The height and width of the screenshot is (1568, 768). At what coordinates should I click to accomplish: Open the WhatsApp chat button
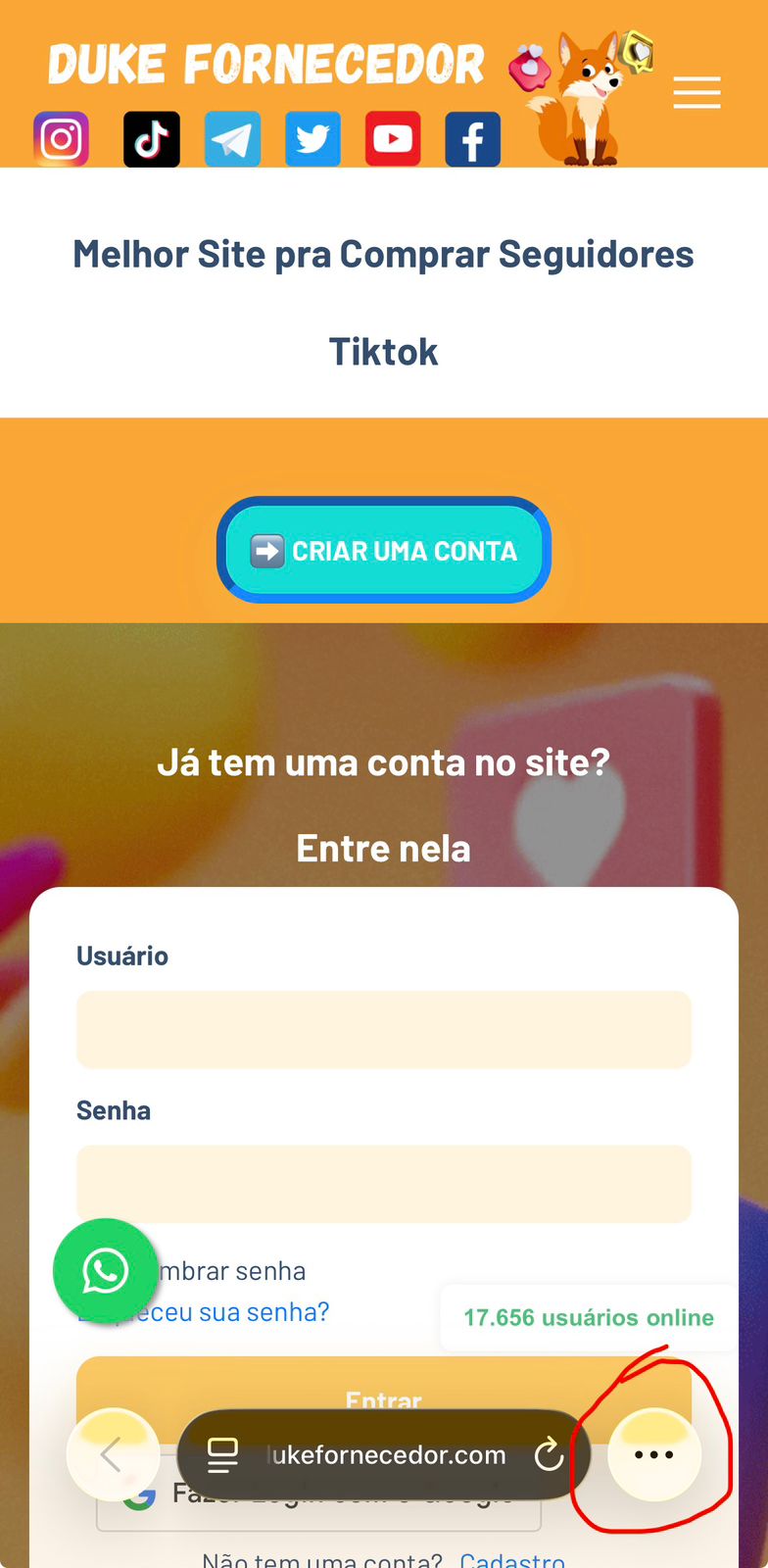tap(105, 1271)
